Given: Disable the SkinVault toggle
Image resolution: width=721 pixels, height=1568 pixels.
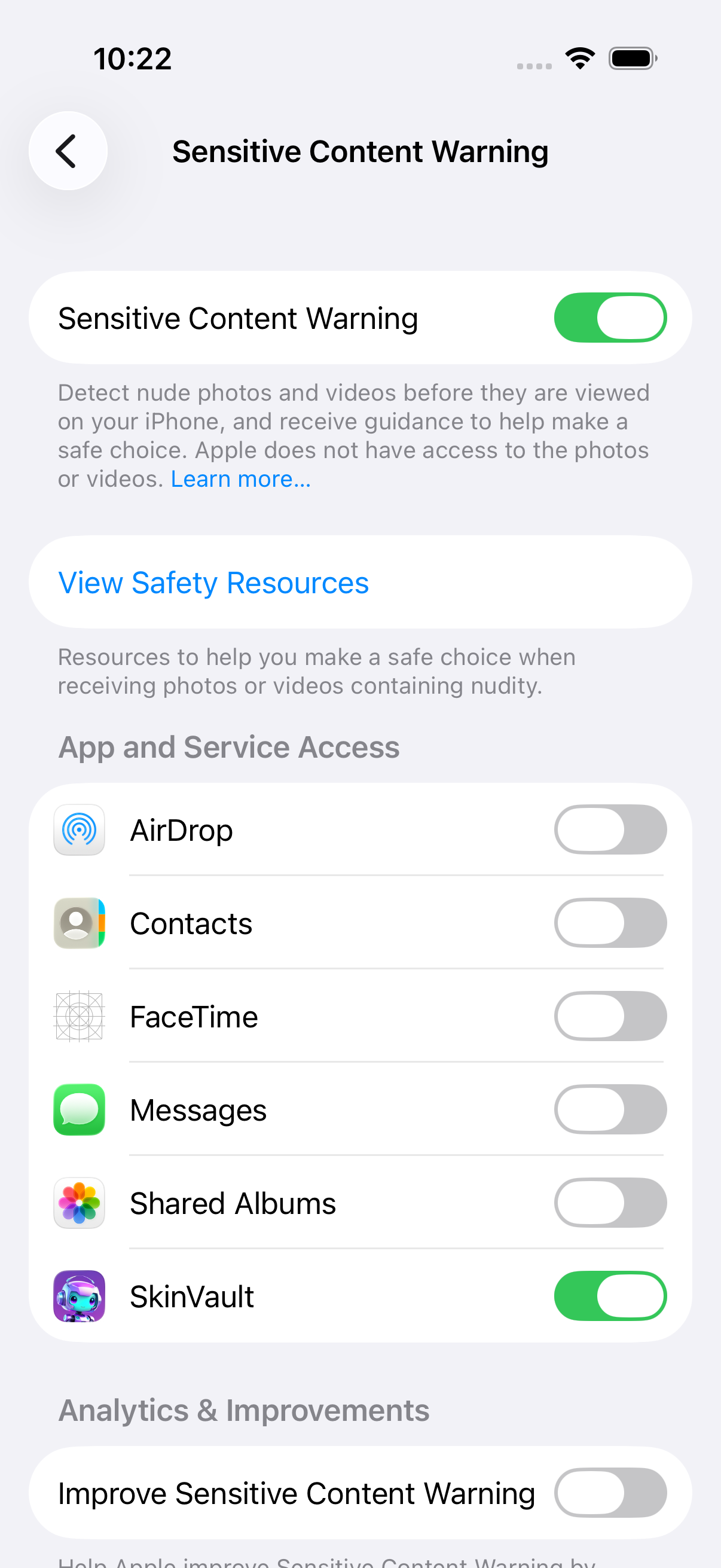Looking at the screenshot, I should (x=610, y=1296).
